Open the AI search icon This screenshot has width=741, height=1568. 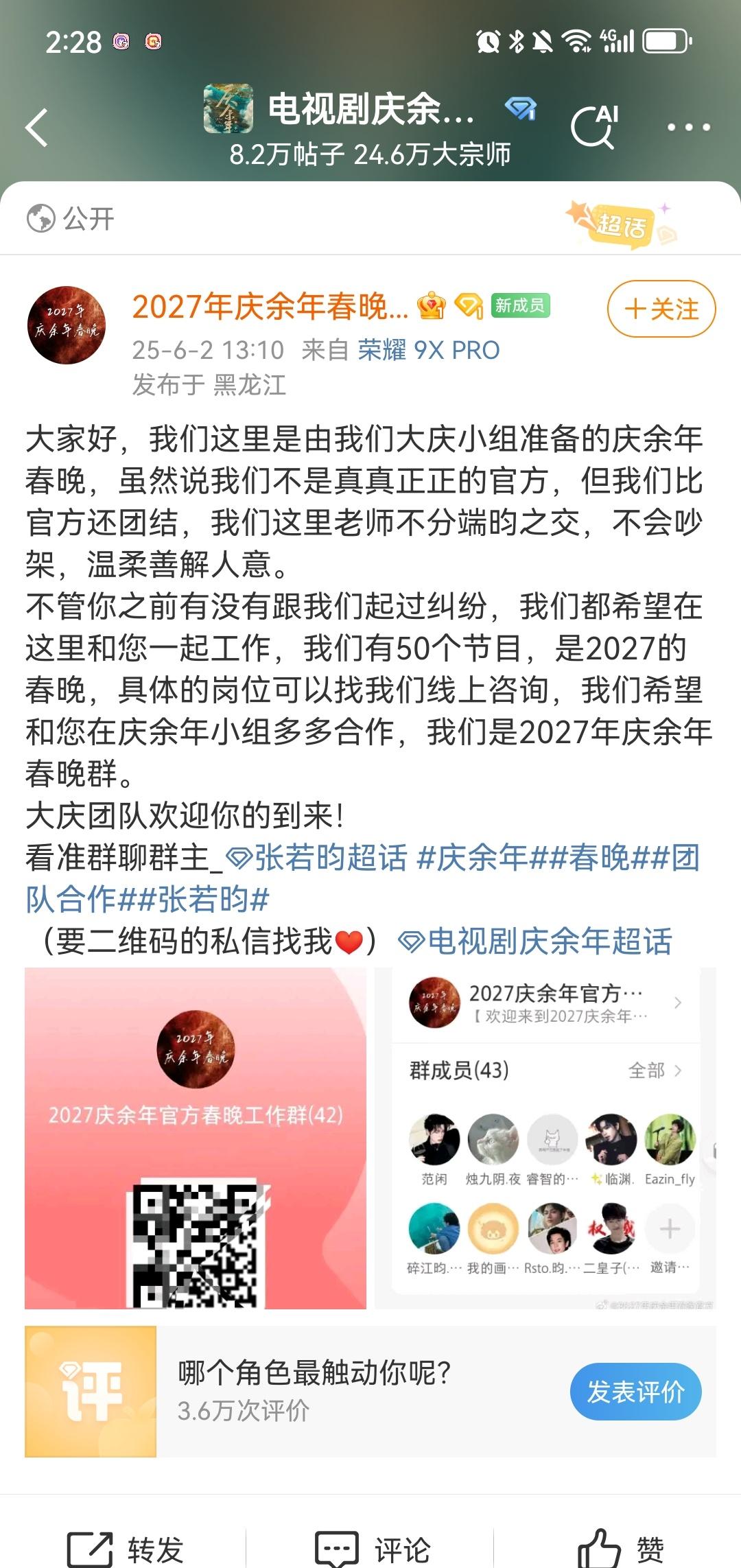(594, 127)
